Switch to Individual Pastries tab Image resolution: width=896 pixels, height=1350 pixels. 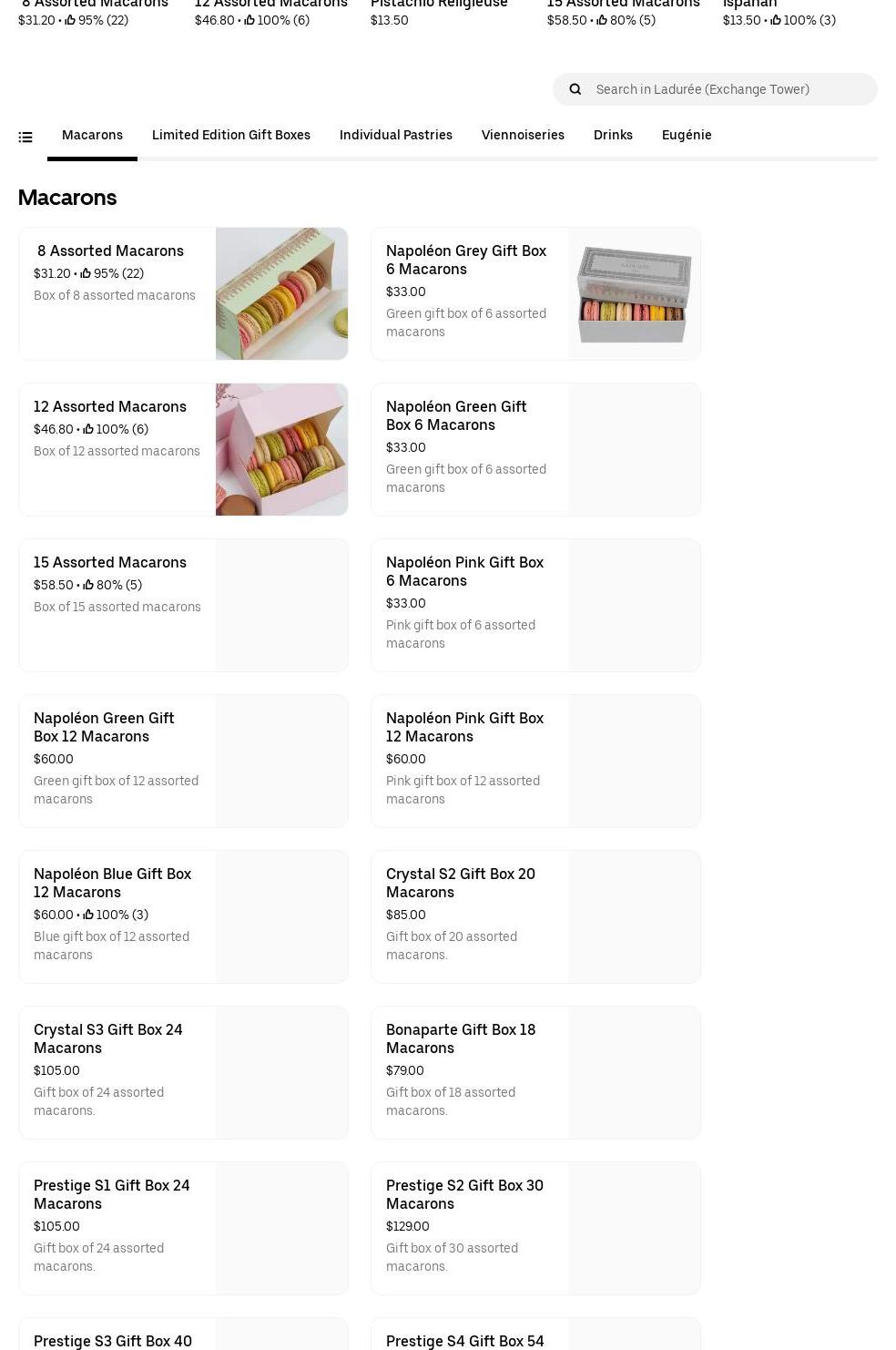[395, 135]
